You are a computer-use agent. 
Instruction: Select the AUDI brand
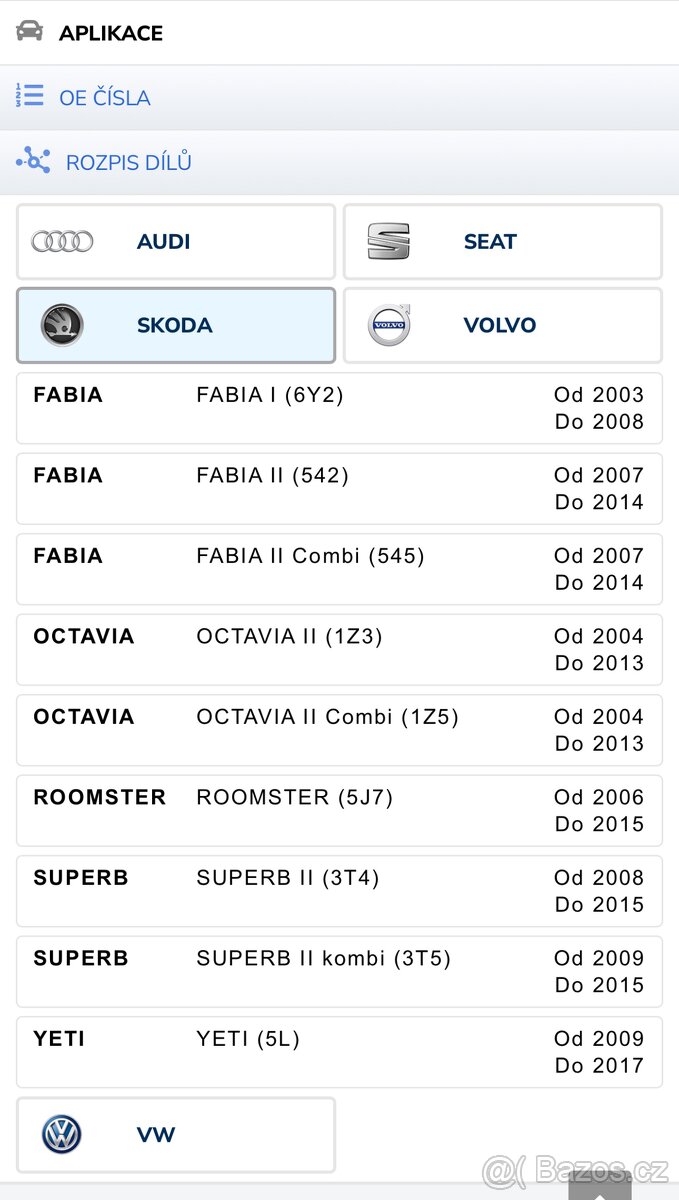pos(176,242)
